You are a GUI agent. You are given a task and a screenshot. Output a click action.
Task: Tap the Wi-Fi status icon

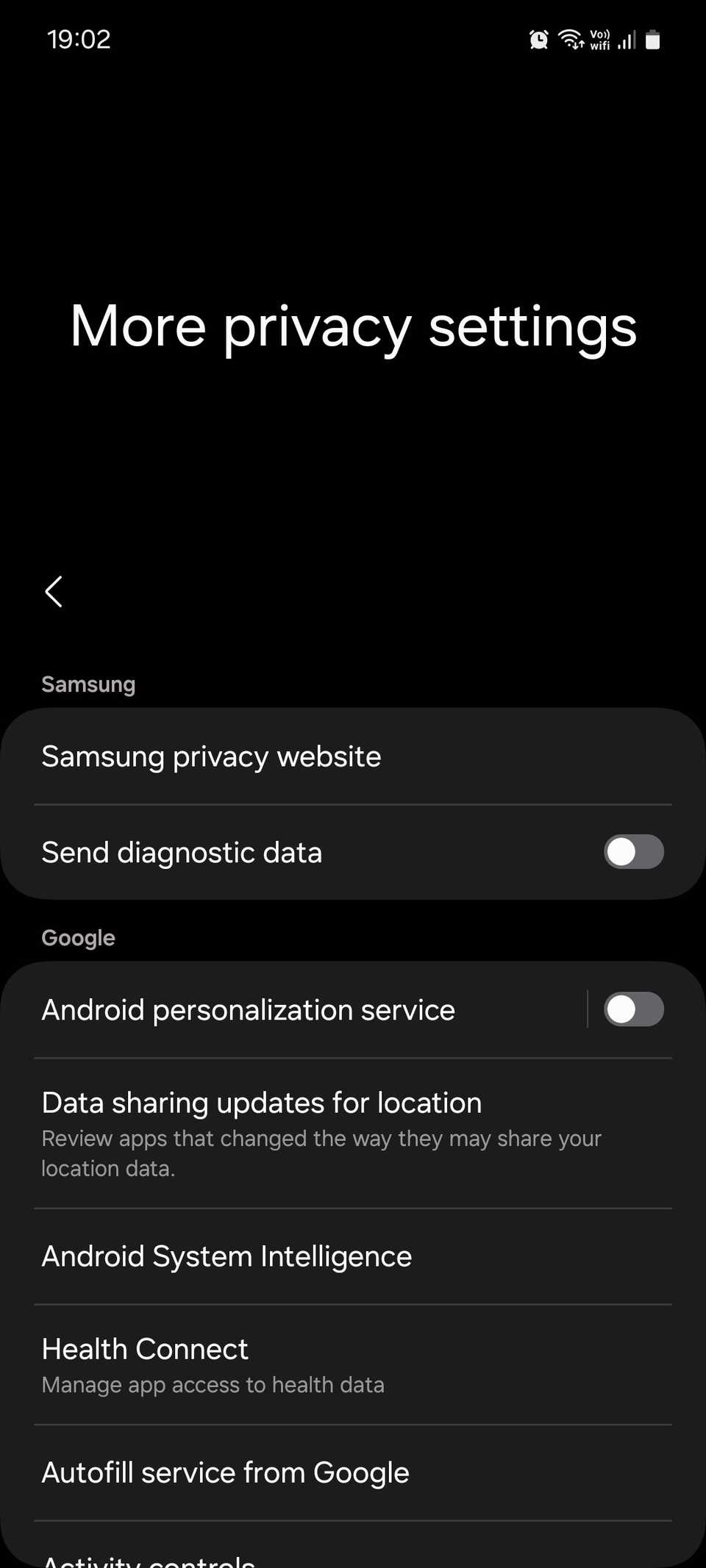pyautogui.click(x=571, y=39)
